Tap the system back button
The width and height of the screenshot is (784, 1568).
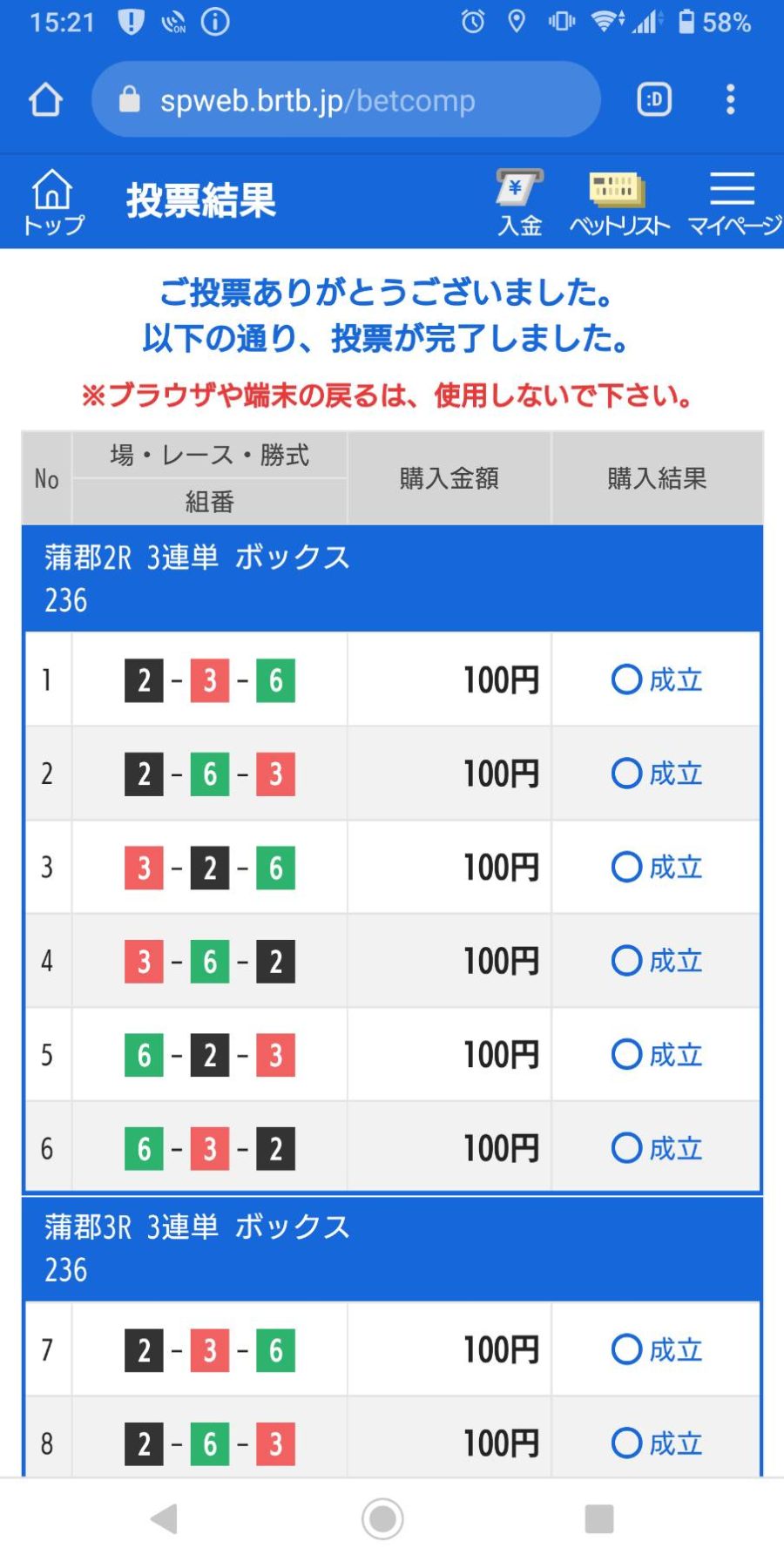pos(165,1519)
